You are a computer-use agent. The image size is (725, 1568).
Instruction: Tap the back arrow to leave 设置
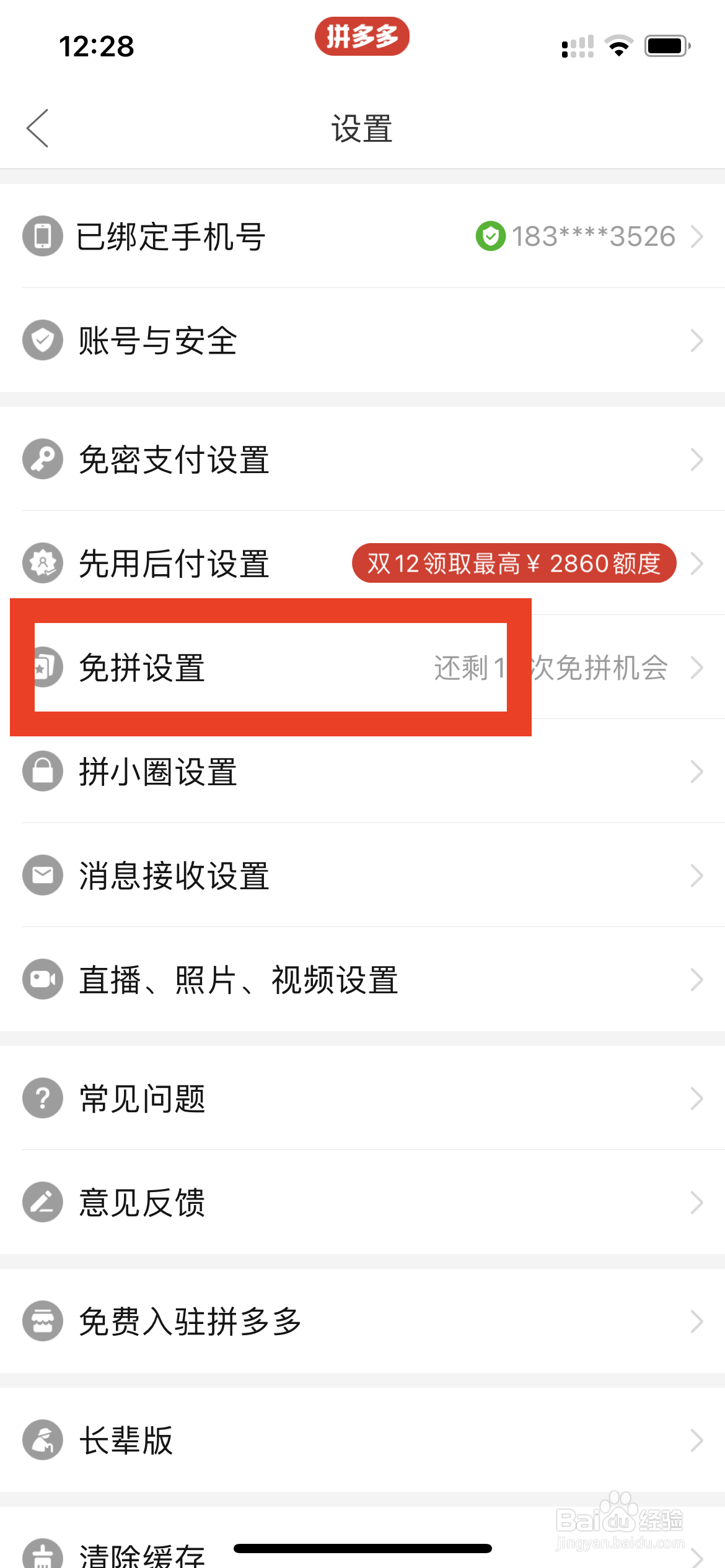pyautogui.click(x=38, y=128)
